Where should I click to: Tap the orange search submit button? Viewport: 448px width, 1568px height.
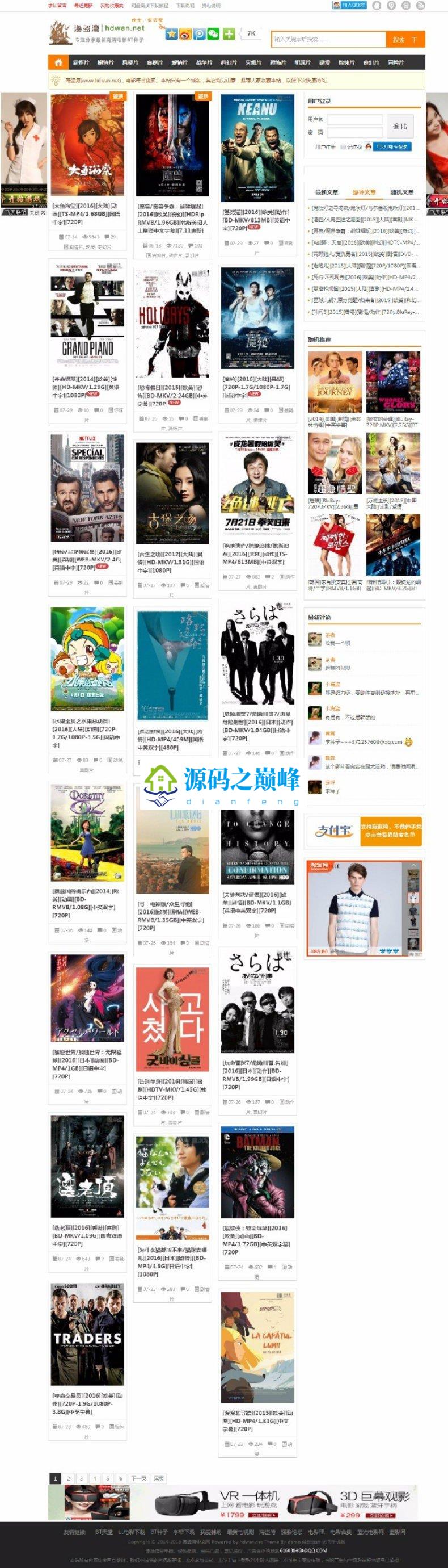[405, 40]
